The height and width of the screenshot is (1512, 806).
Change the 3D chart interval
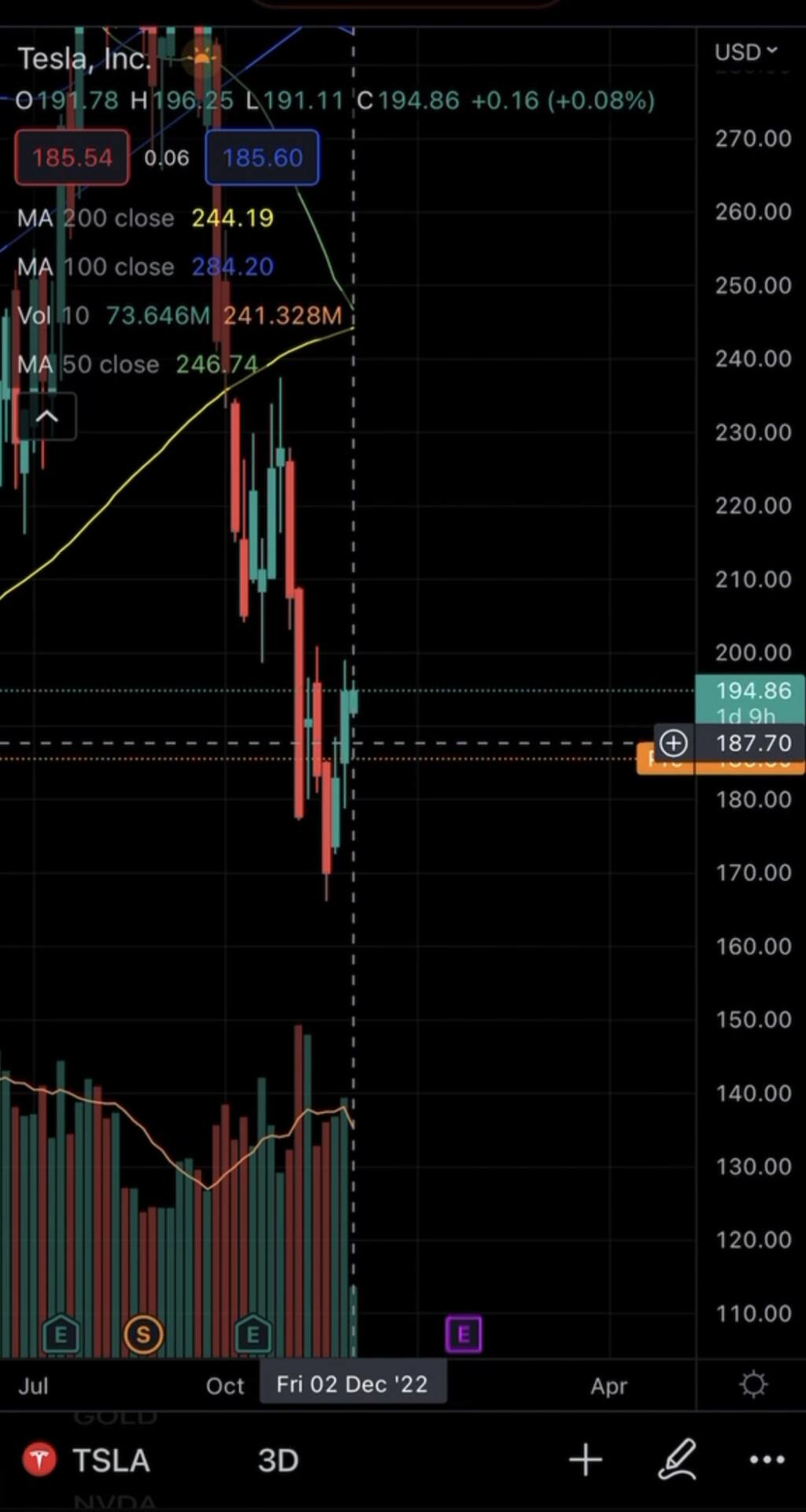coord(278,1461)
